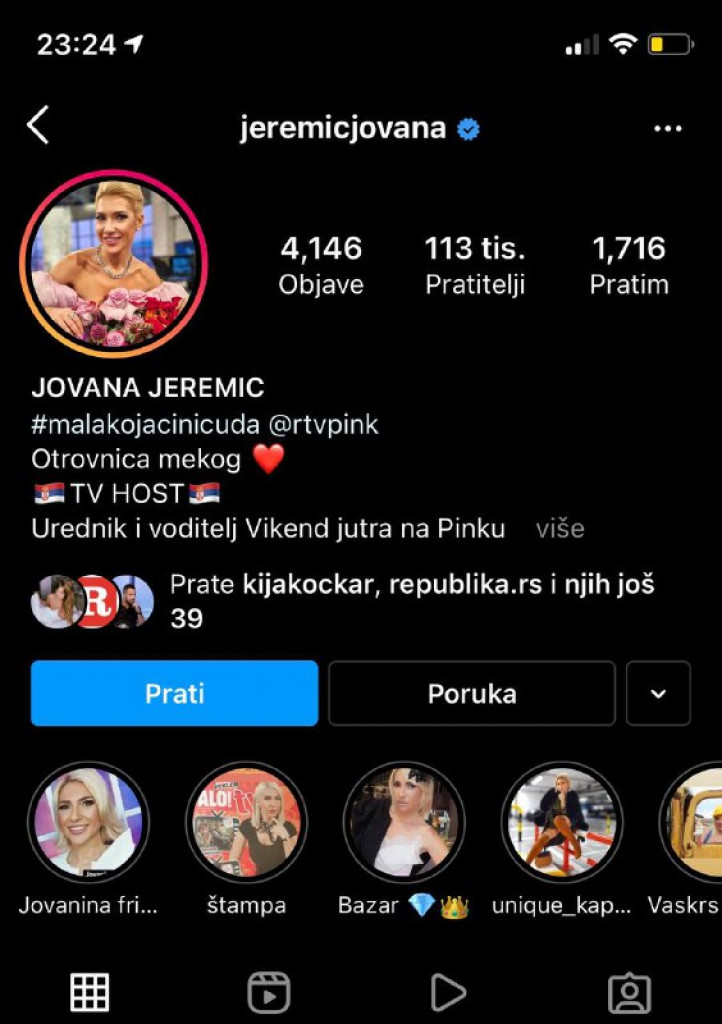This screenshot has height=1024, width=722.
Task: Open the 'Bazar' story highlight
Action: click(x=403, y=822)
